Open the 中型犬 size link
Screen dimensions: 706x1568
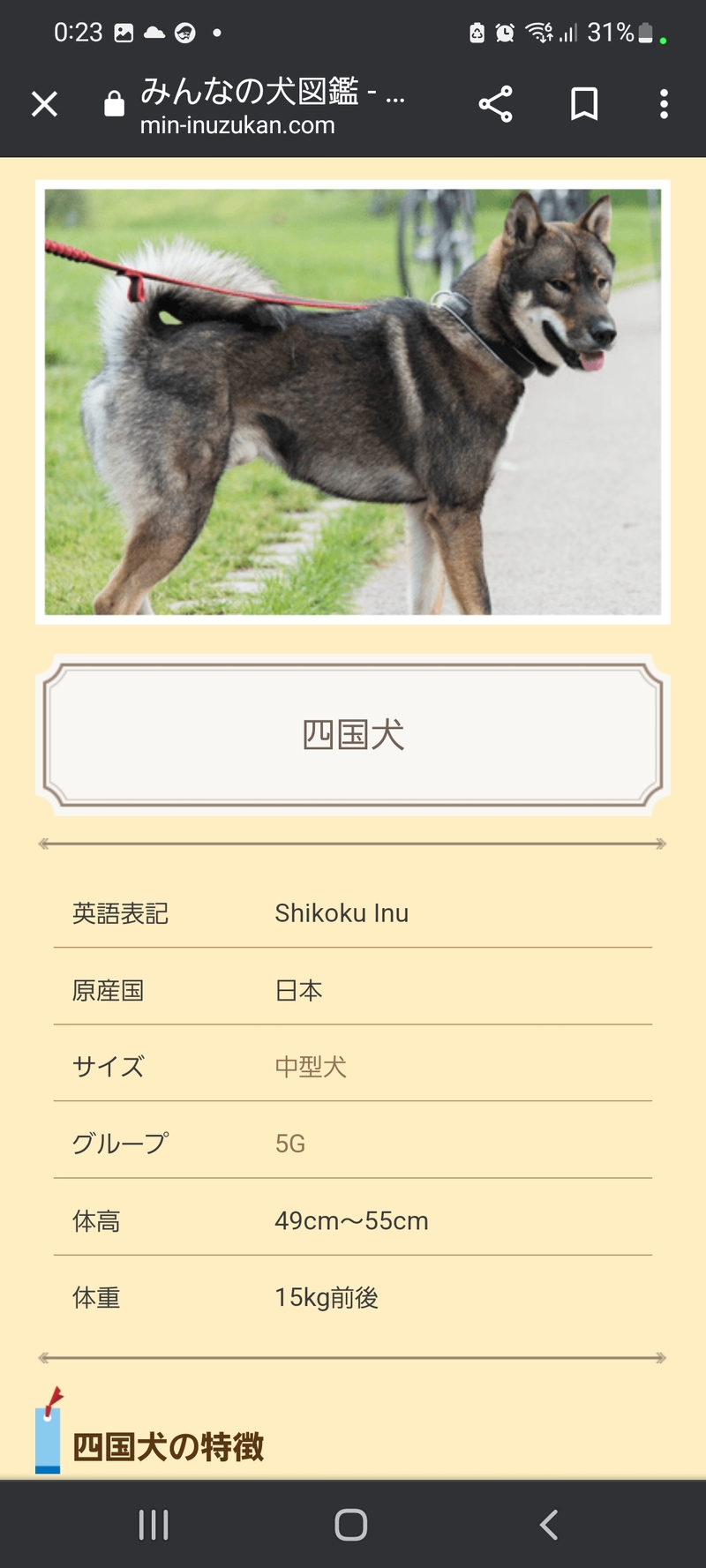click(310, 1067)
